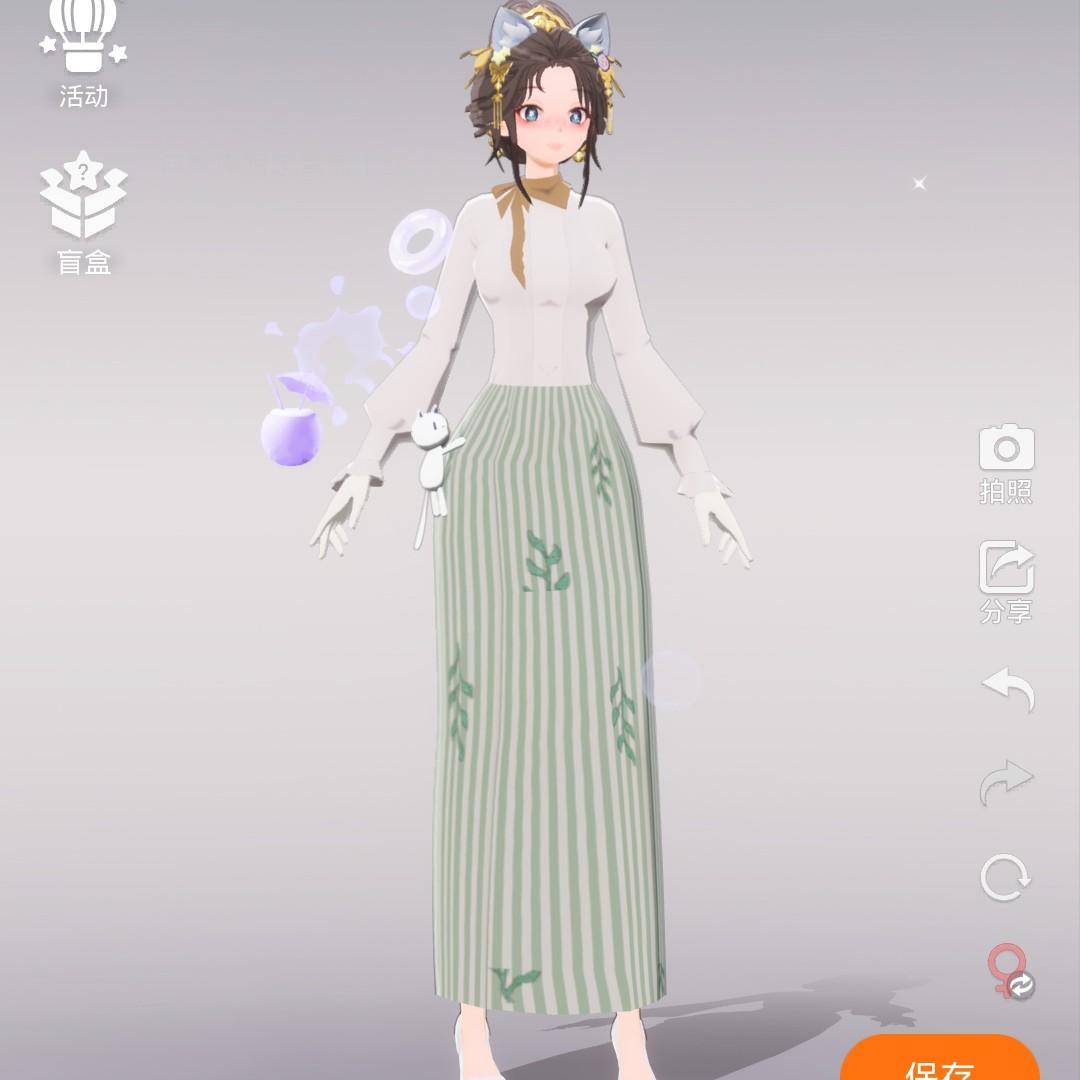Take a photo with 拍照
Screen dimensions: 1080x1080
[x=1006, y=462]
